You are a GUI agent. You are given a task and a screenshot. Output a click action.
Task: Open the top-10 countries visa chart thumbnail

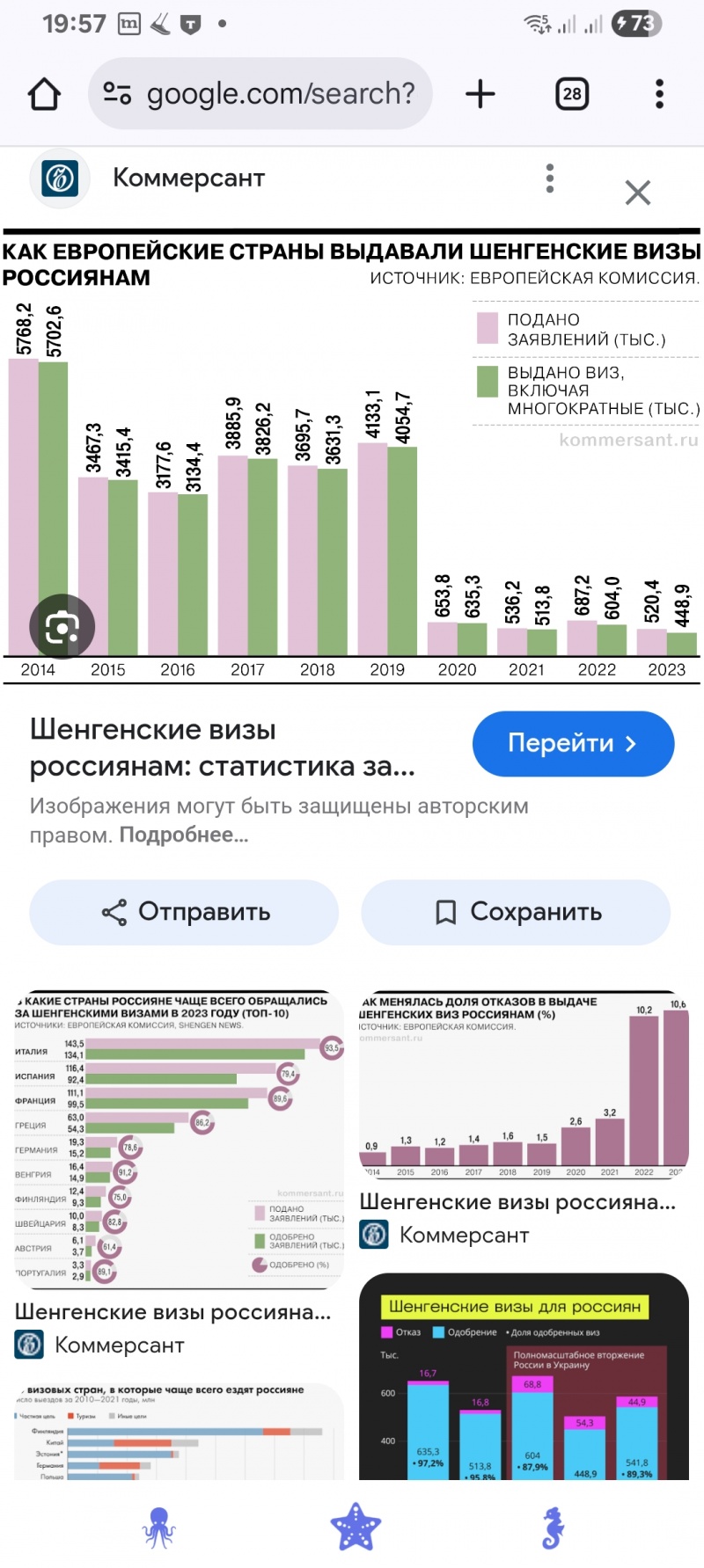180,1140
